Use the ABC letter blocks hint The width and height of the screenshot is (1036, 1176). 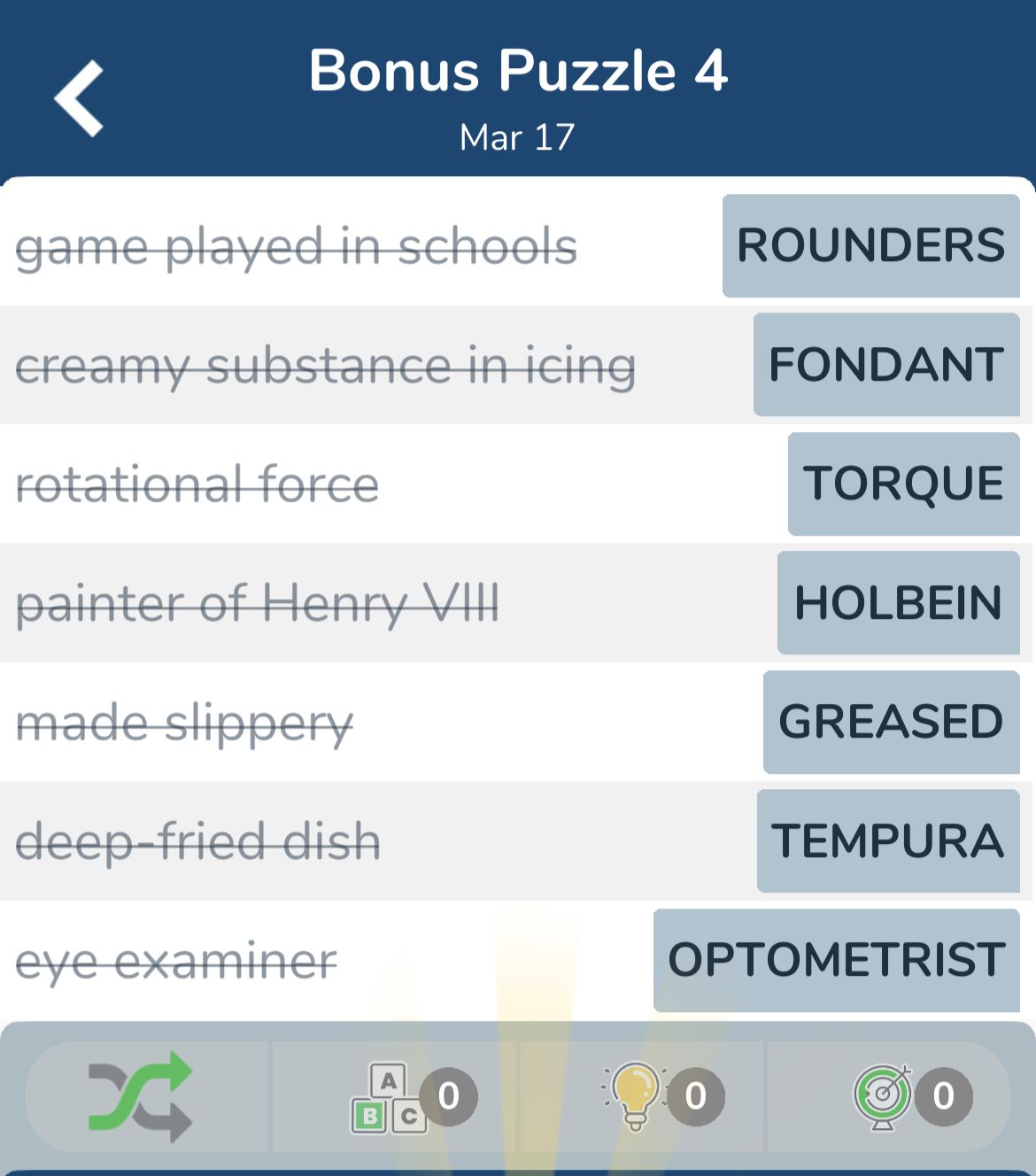click(x=390, y=1097)
